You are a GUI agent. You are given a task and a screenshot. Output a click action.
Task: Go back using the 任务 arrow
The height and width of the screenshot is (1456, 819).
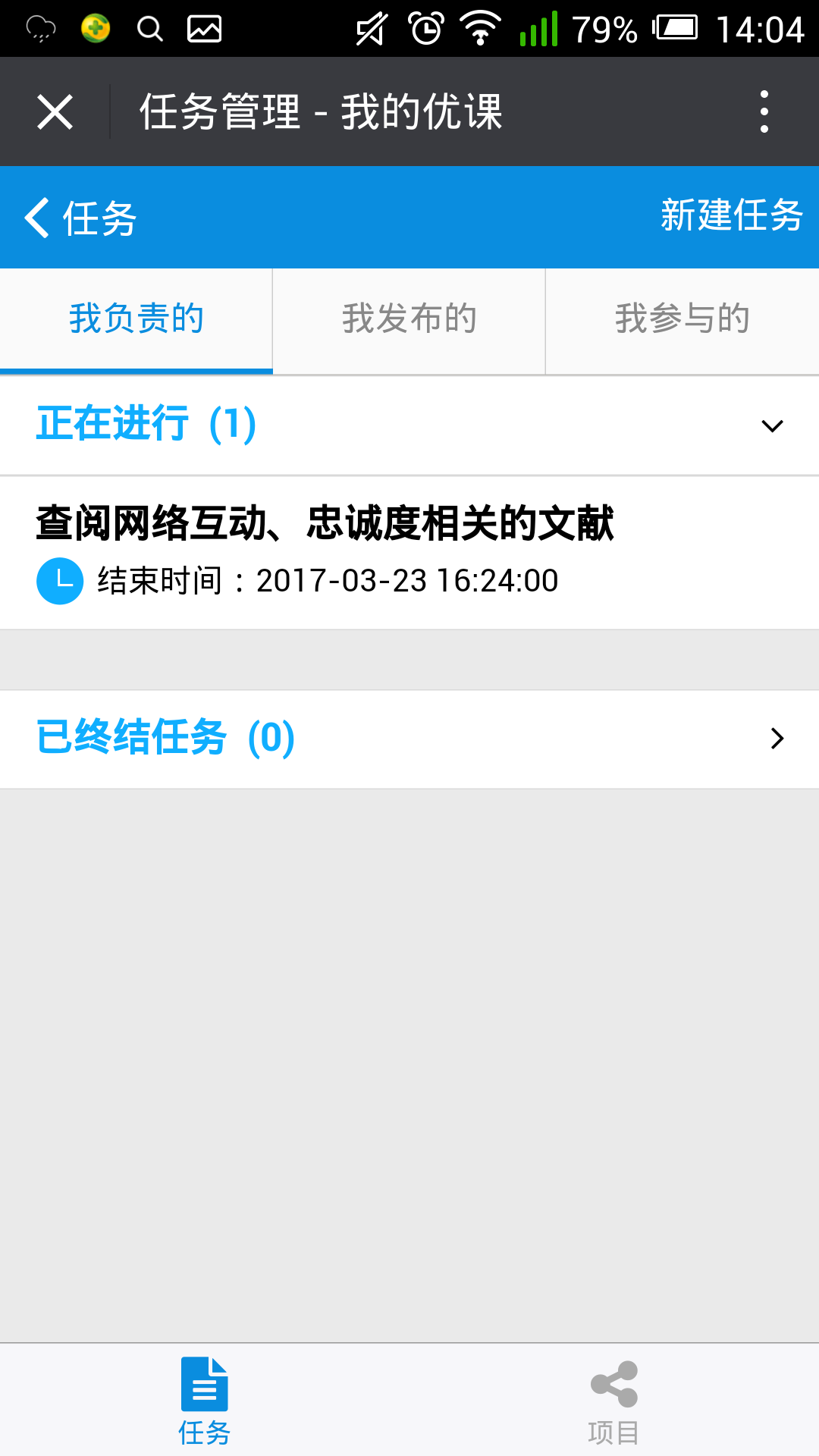point(80,218)
